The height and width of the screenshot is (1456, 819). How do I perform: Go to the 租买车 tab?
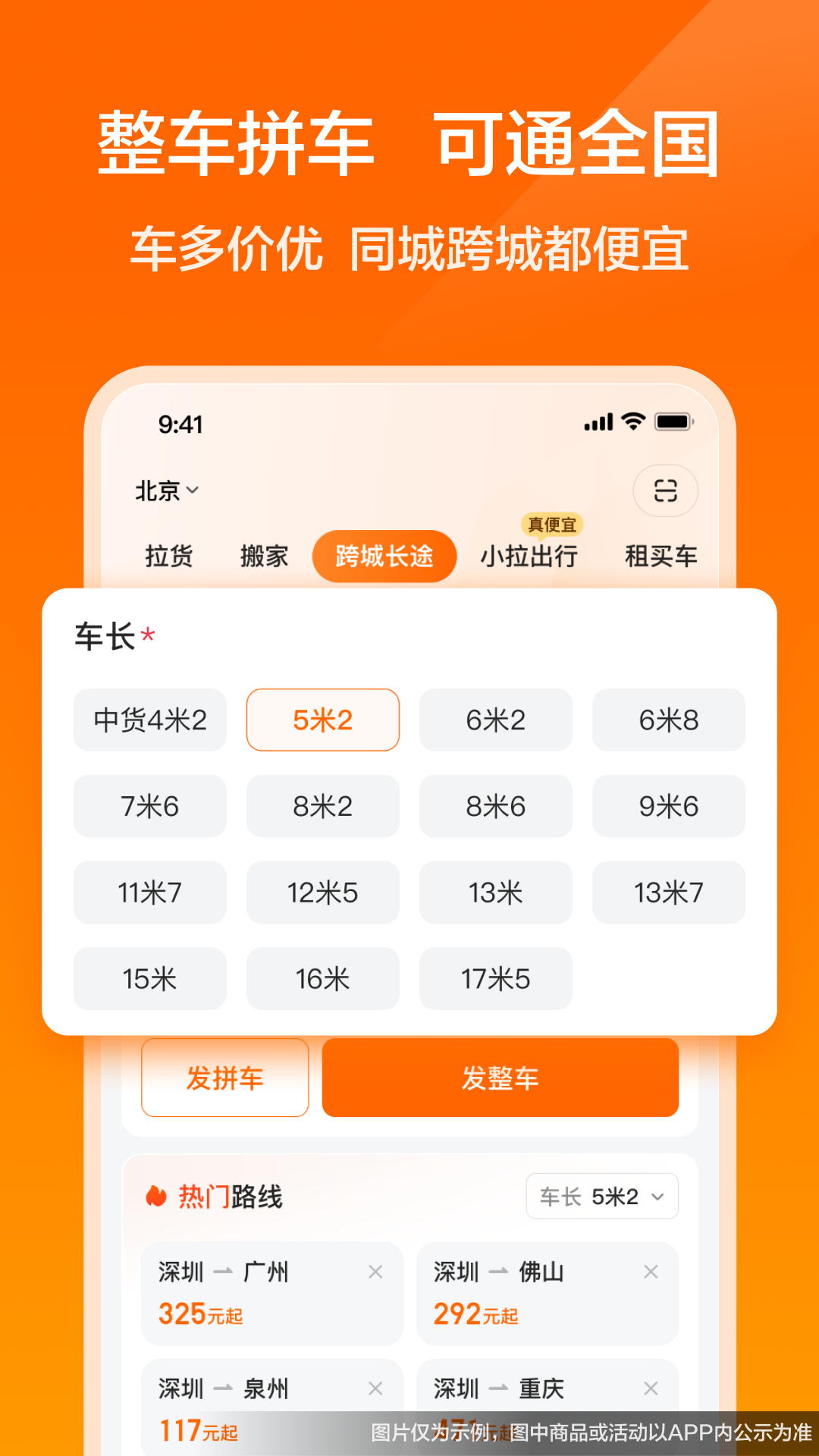point(661,556)
